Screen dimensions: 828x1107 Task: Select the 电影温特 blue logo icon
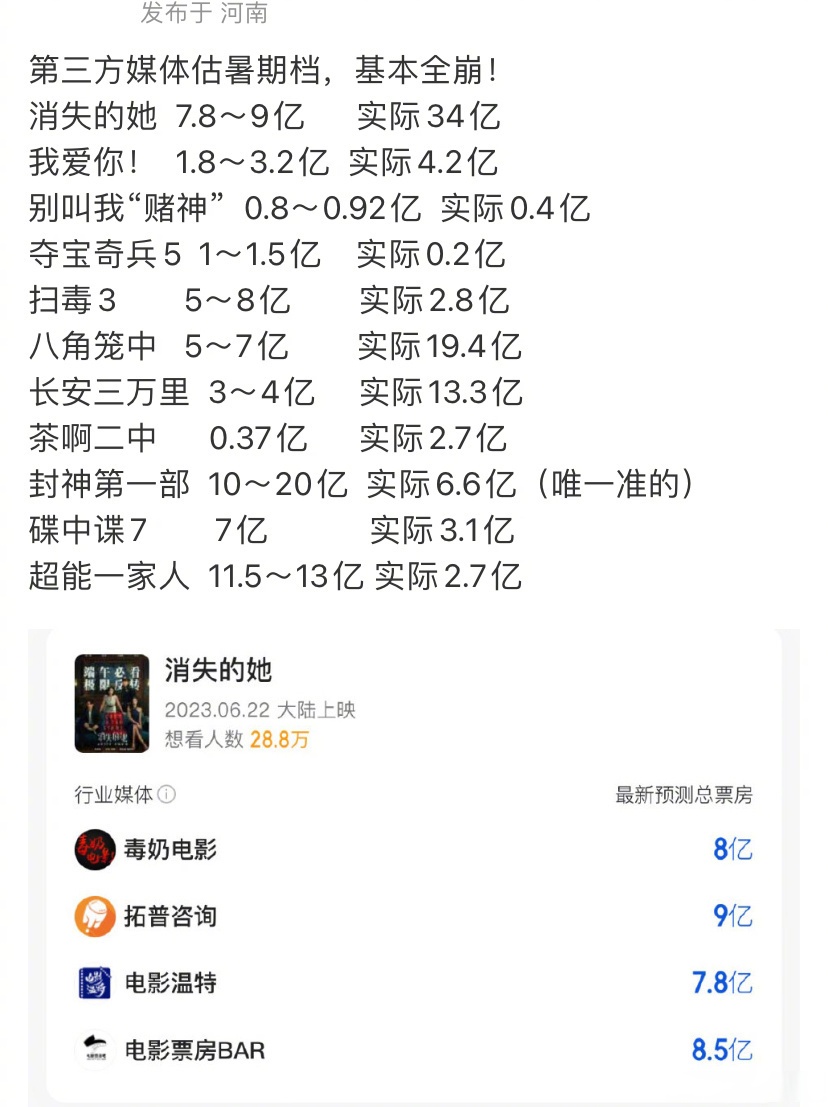pos(95,984)
